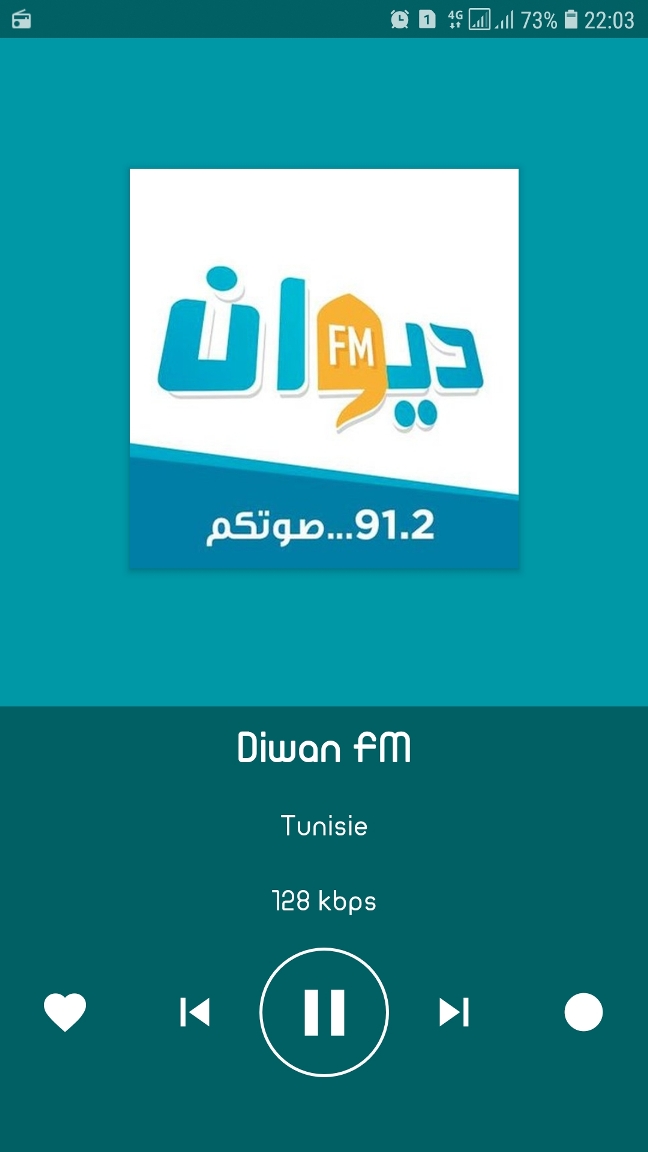Go back to the previous station
Viewport: 648px width, 1152px height.
[x=195, y=1013]
